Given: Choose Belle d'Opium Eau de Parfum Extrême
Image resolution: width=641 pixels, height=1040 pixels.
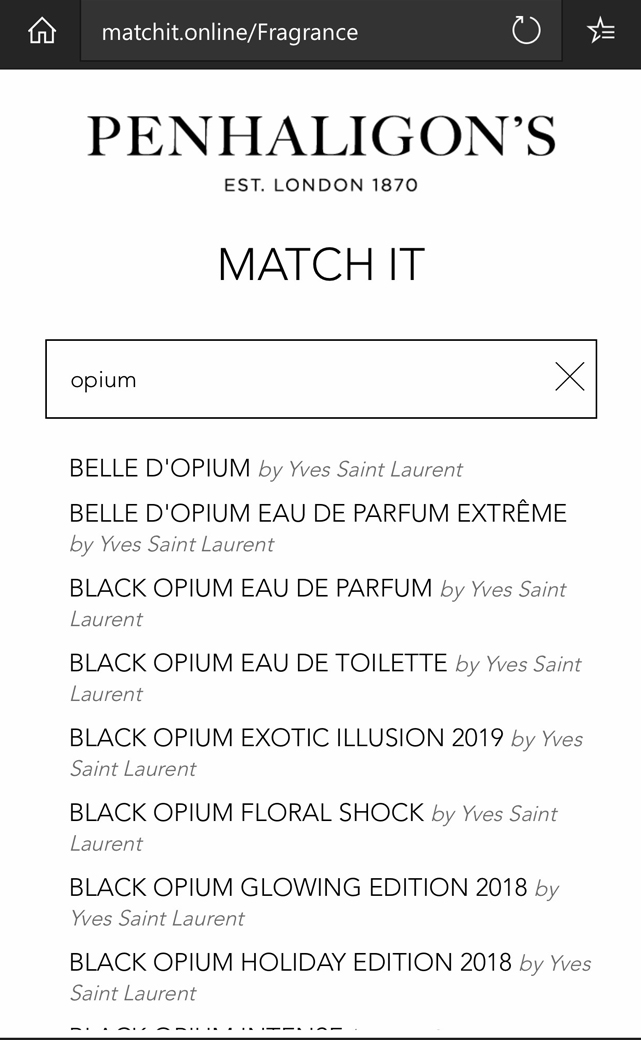Looking at the screenshot, I should [318, 528].
